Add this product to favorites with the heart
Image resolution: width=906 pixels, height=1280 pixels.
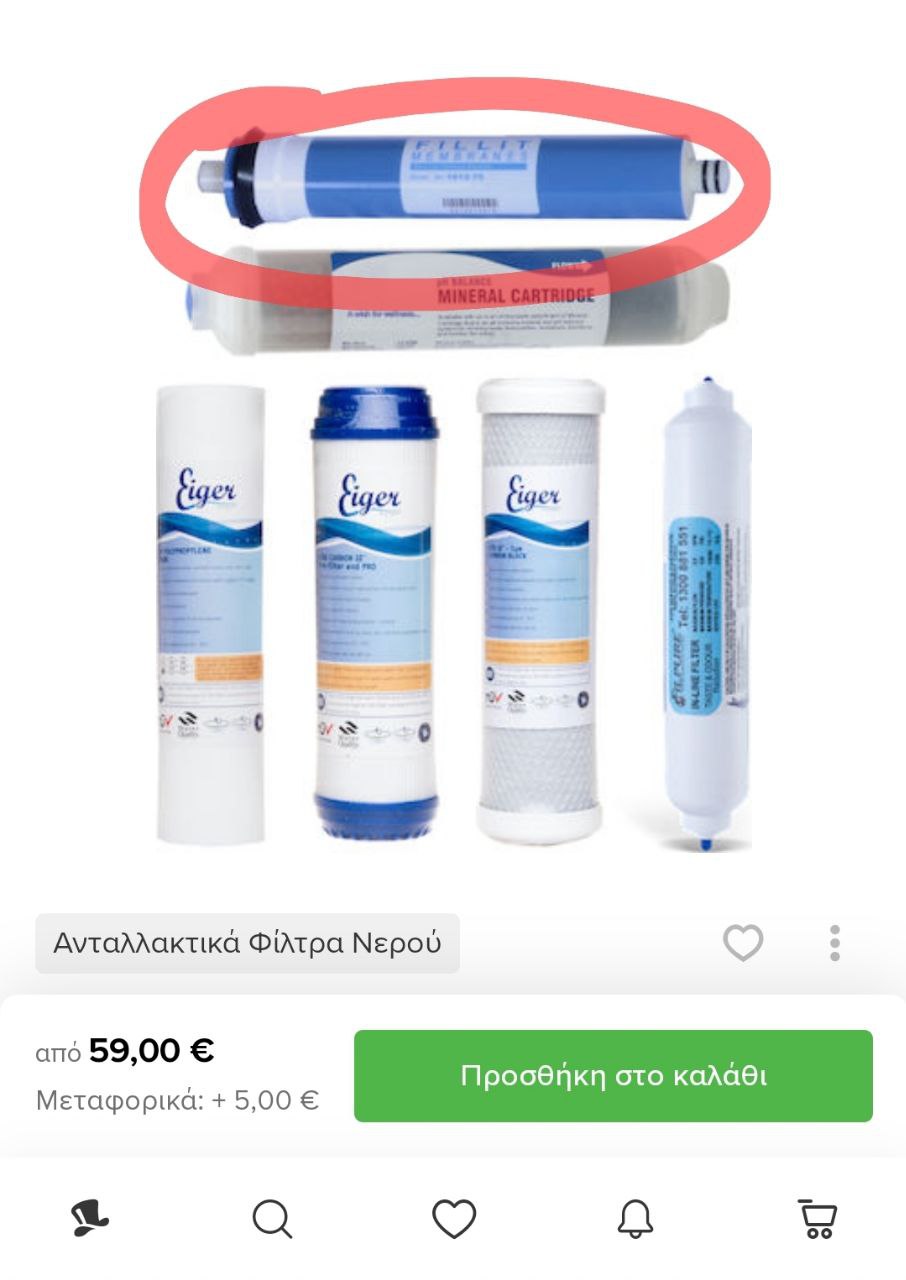[x=743, y=943]
